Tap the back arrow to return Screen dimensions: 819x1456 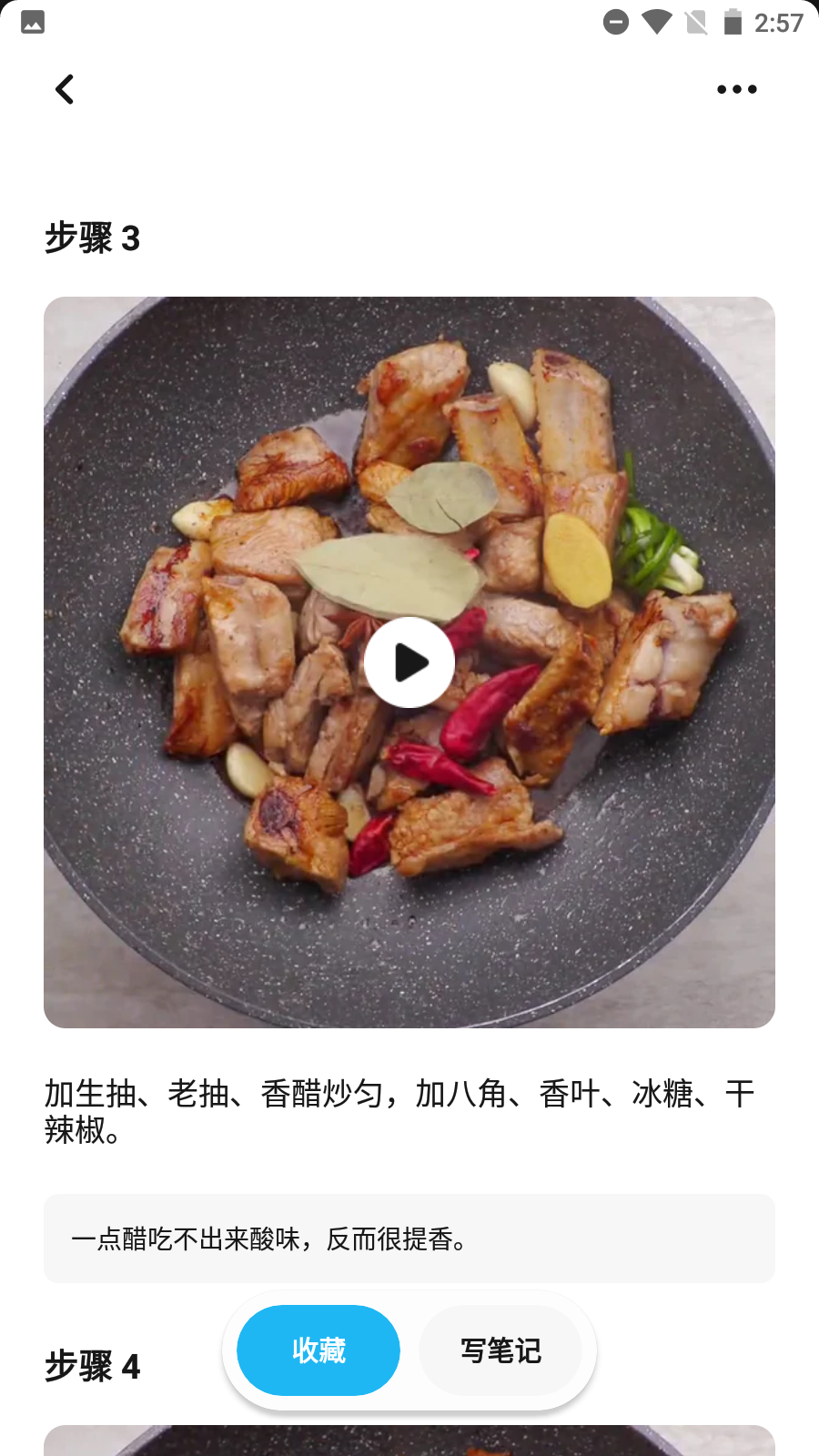65,89
